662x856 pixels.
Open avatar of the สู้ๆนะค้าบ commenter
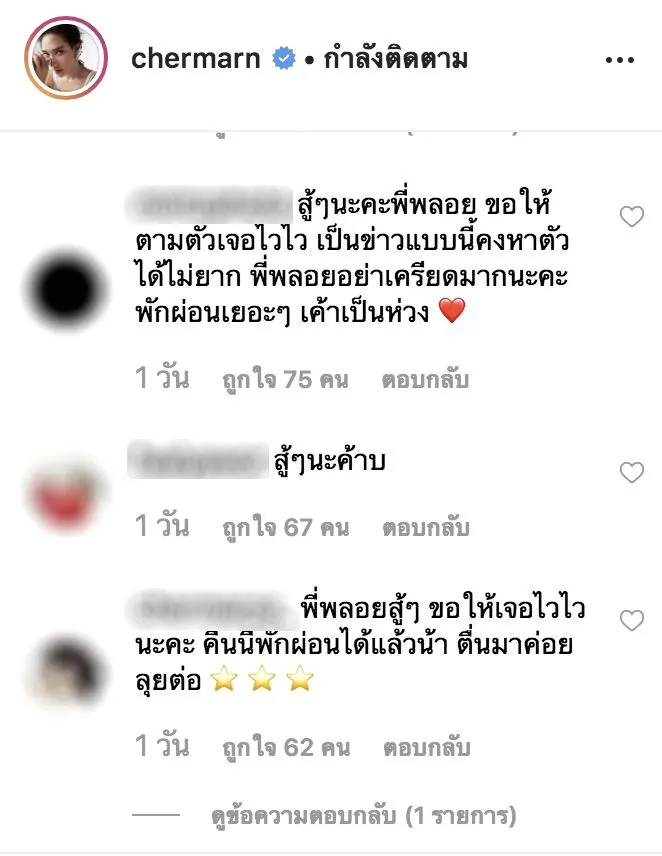(x=66, y=493)
